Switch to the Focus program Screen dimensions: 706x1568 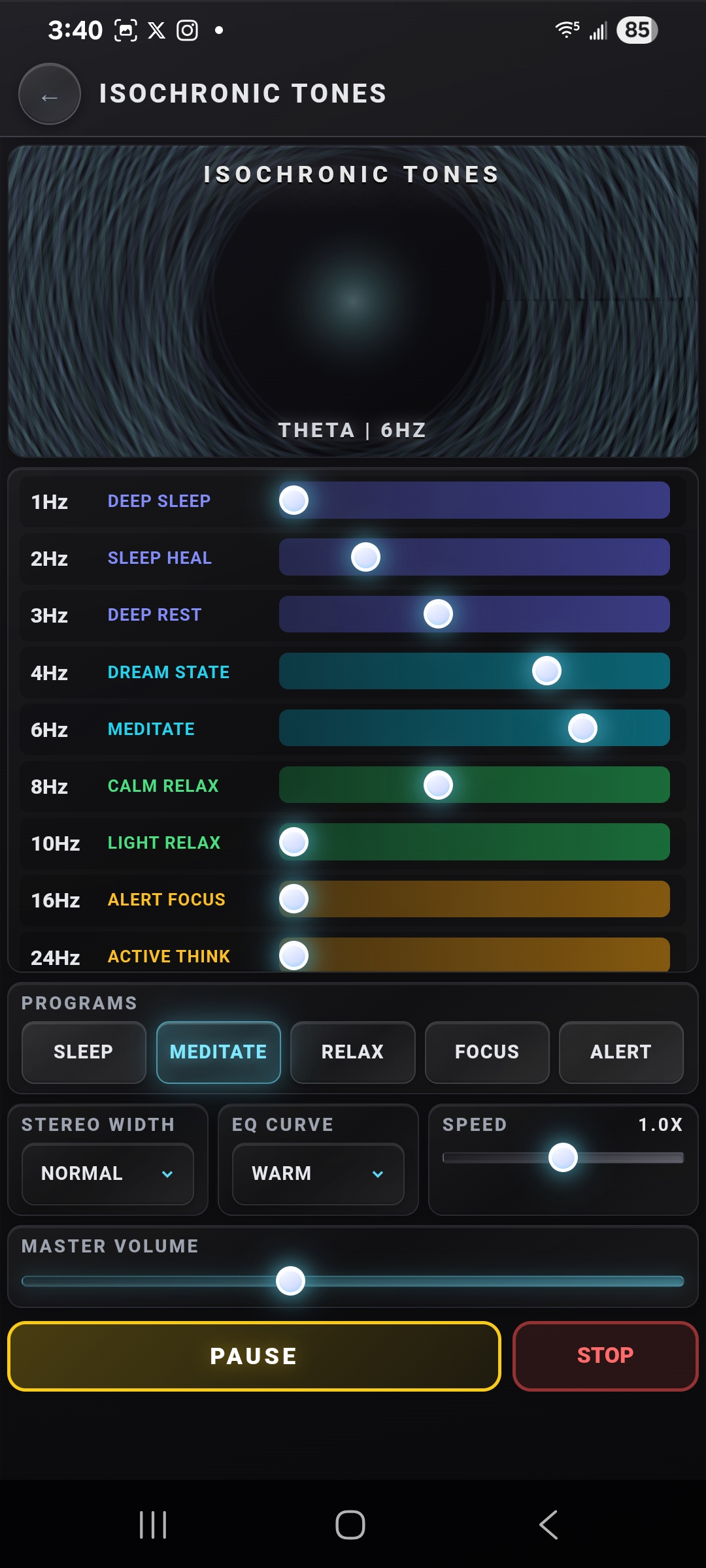(487, 1052)
